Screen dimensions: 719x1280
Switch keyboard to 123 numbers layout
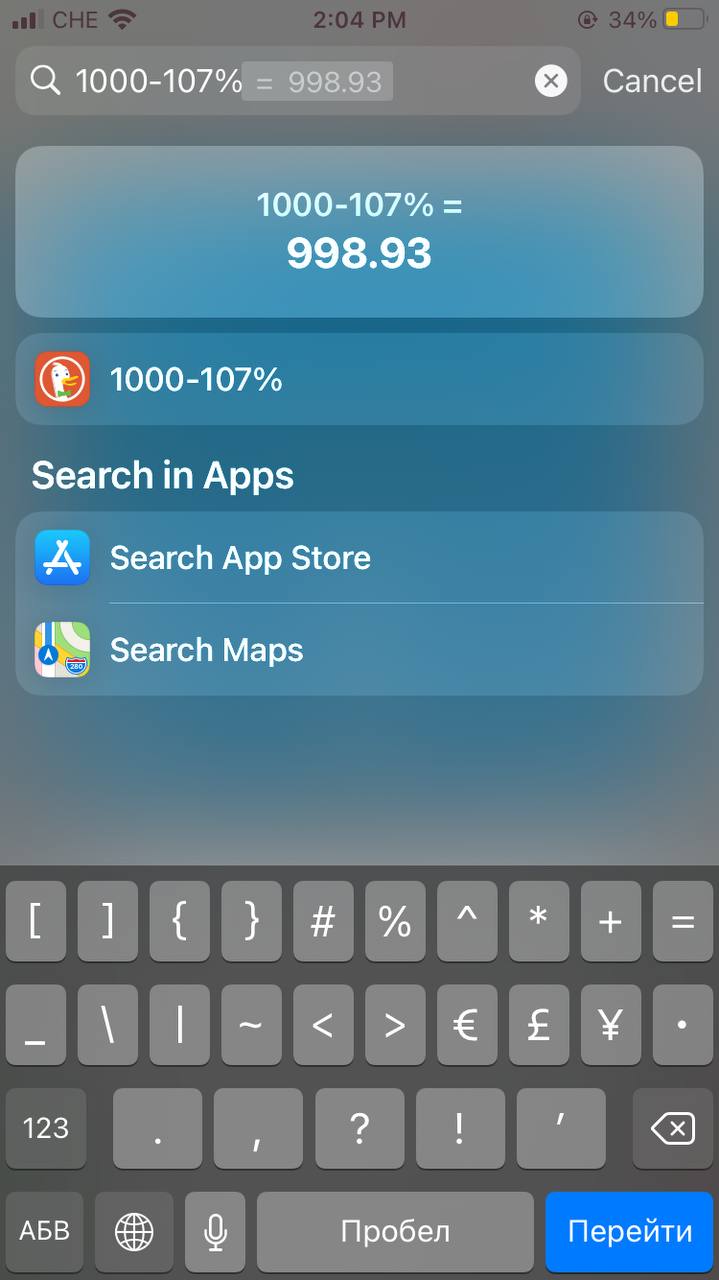[46, 1129]
